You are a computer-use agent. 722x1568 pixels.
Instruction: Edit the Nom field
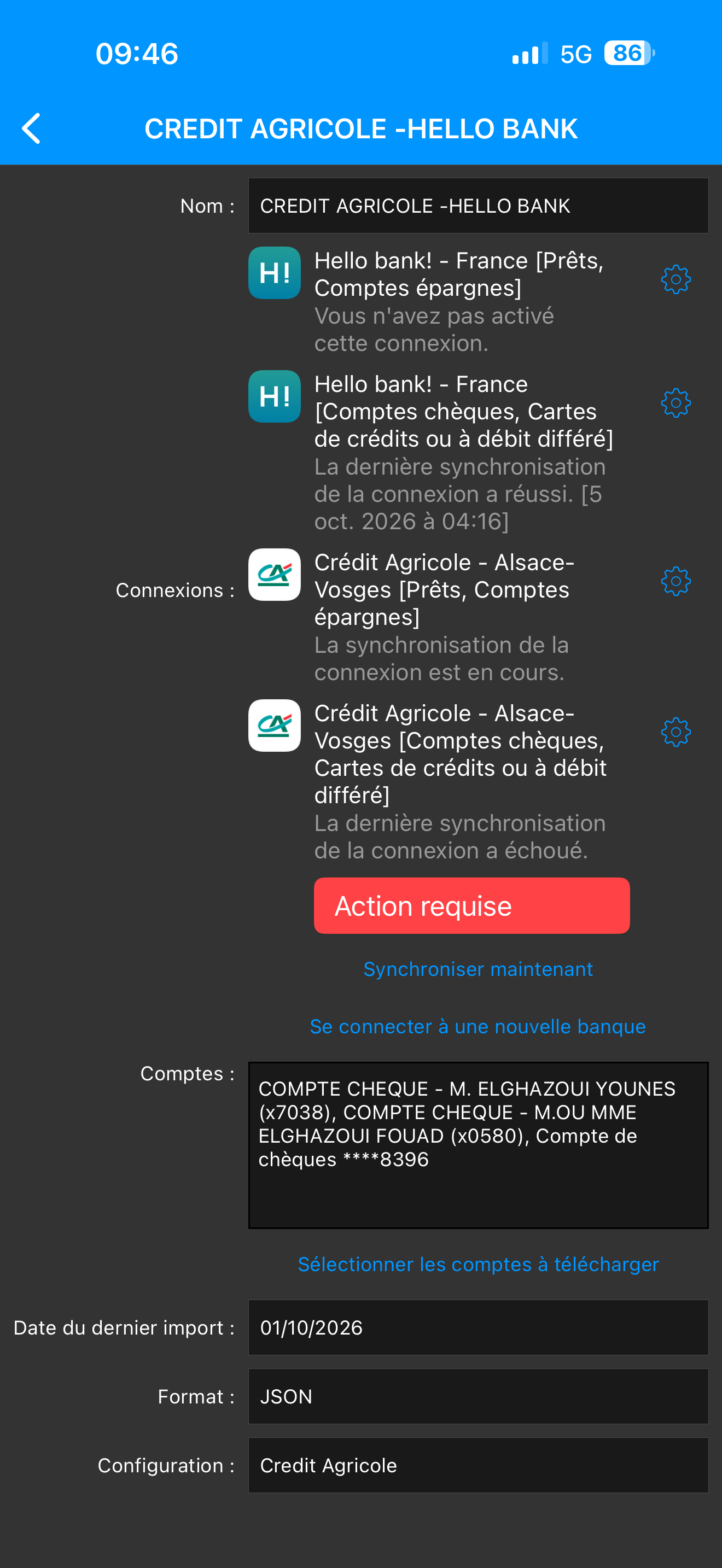pyautogui.click(x=478, y=206)
